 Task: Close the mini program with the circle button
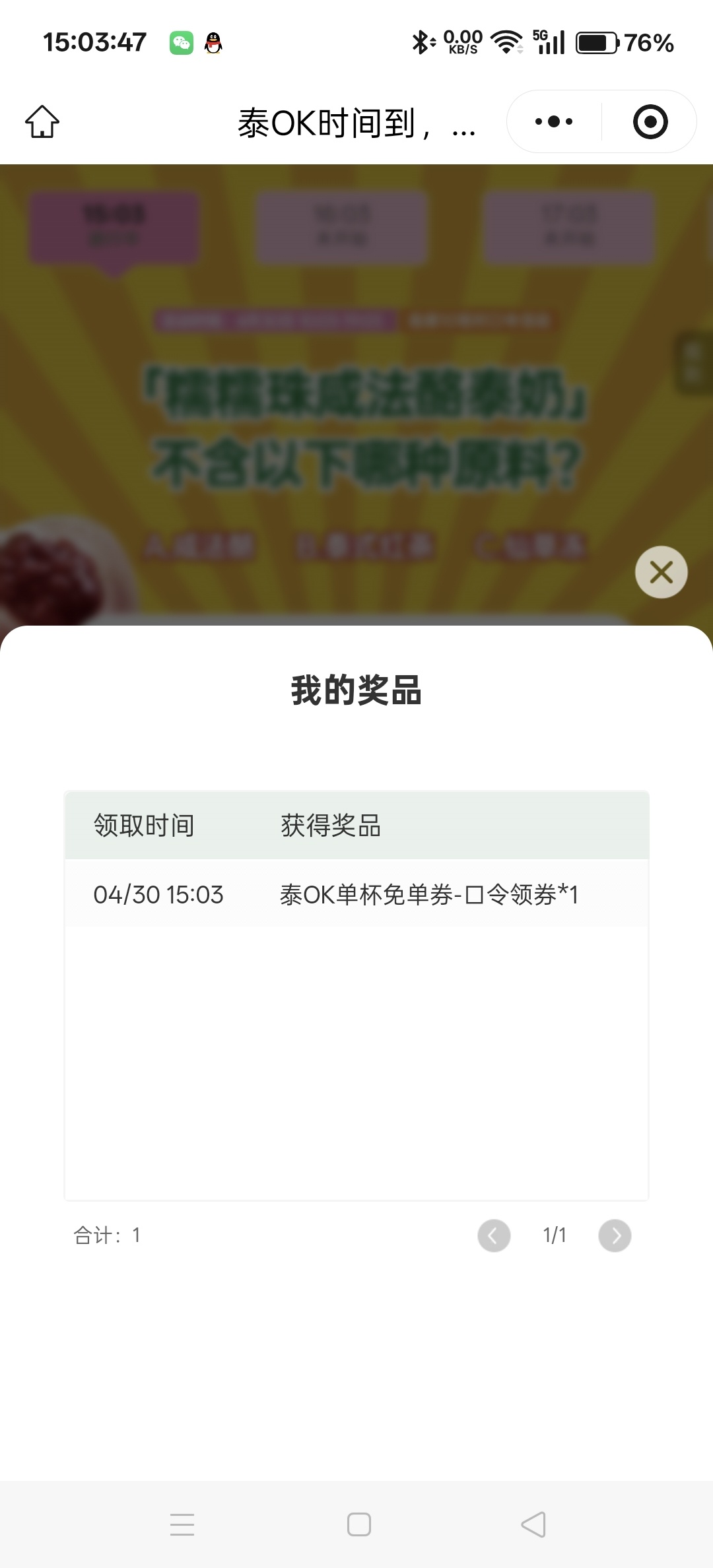coord(650,122)
